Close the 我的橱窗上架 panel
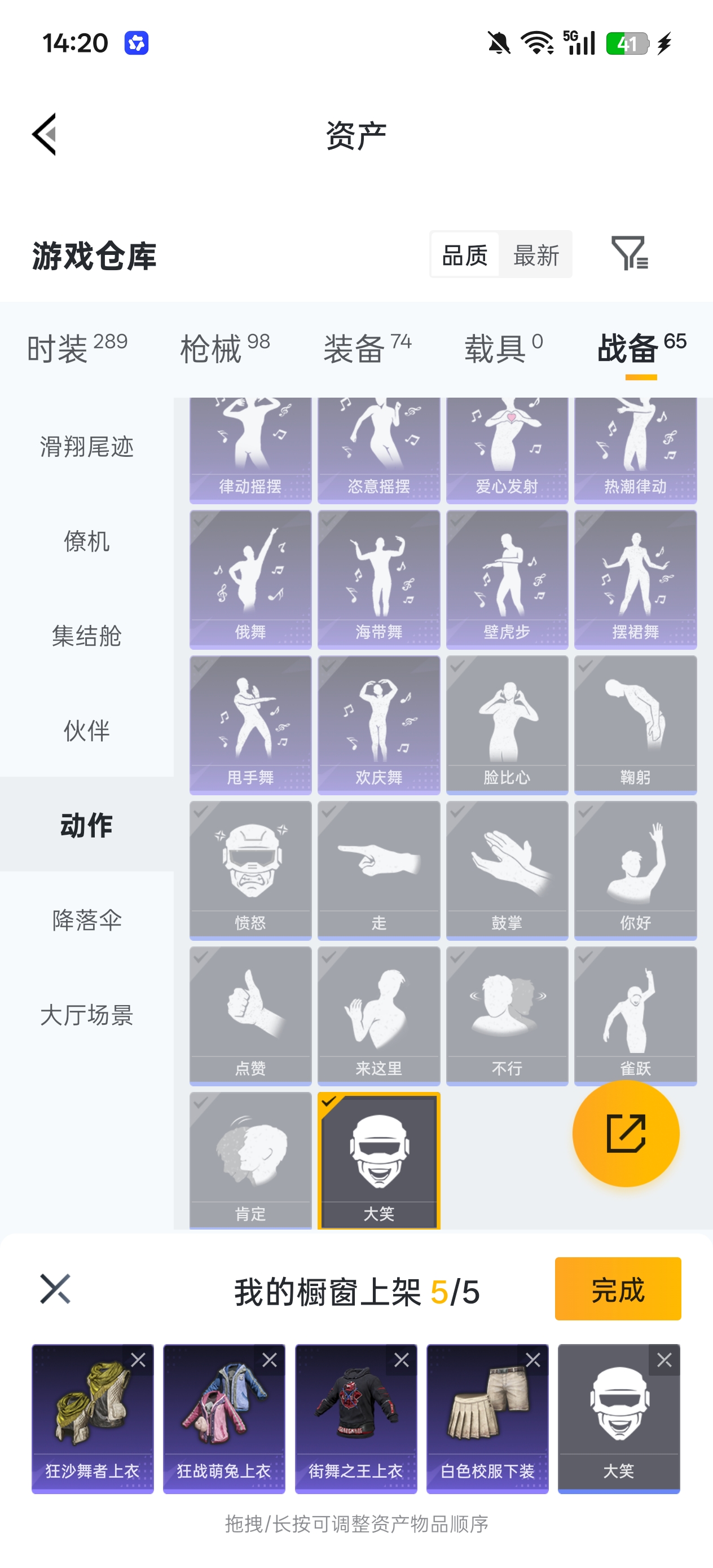 coord(55,1289)
